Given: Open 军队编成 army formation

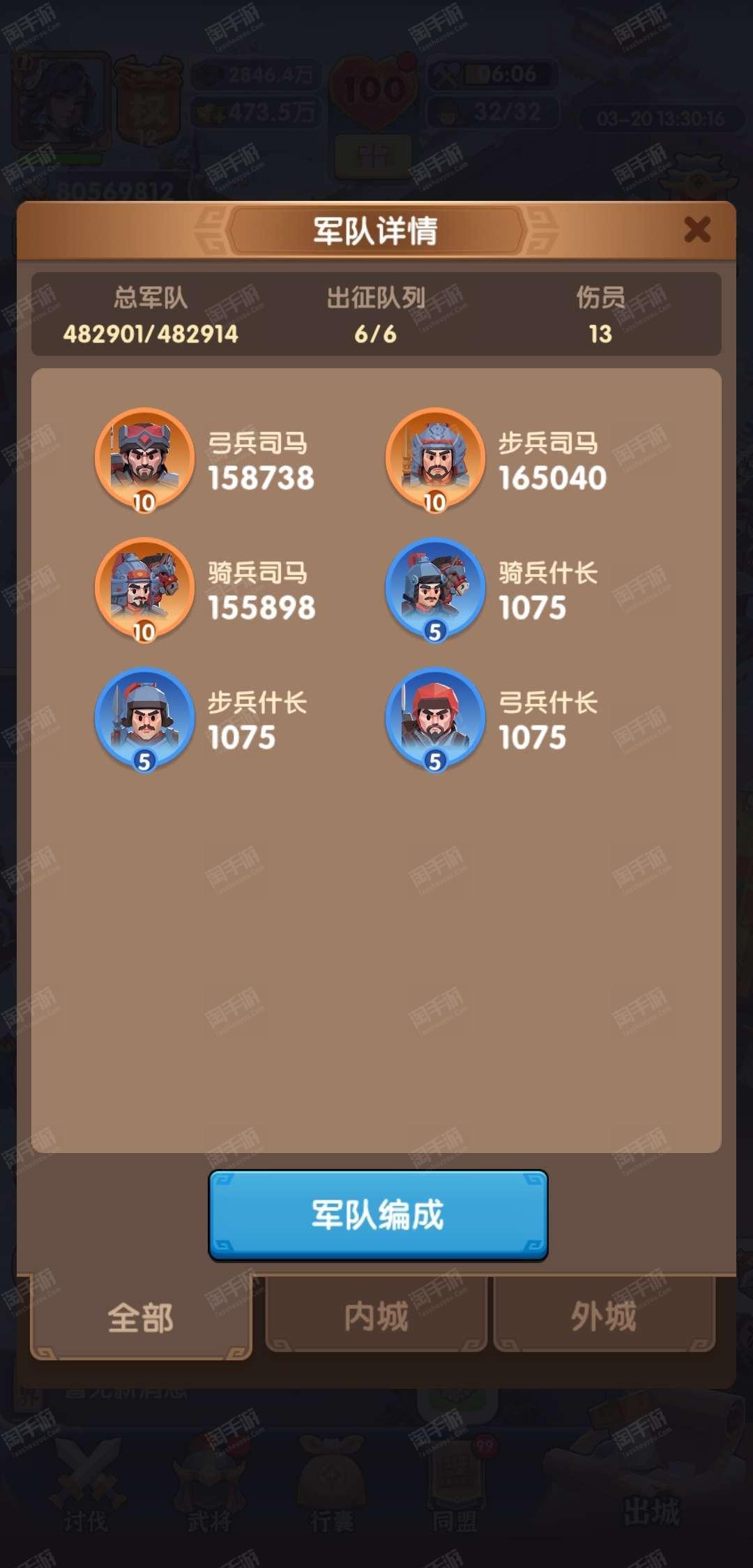Looking at the screenshot, I should pos(378,1215).
